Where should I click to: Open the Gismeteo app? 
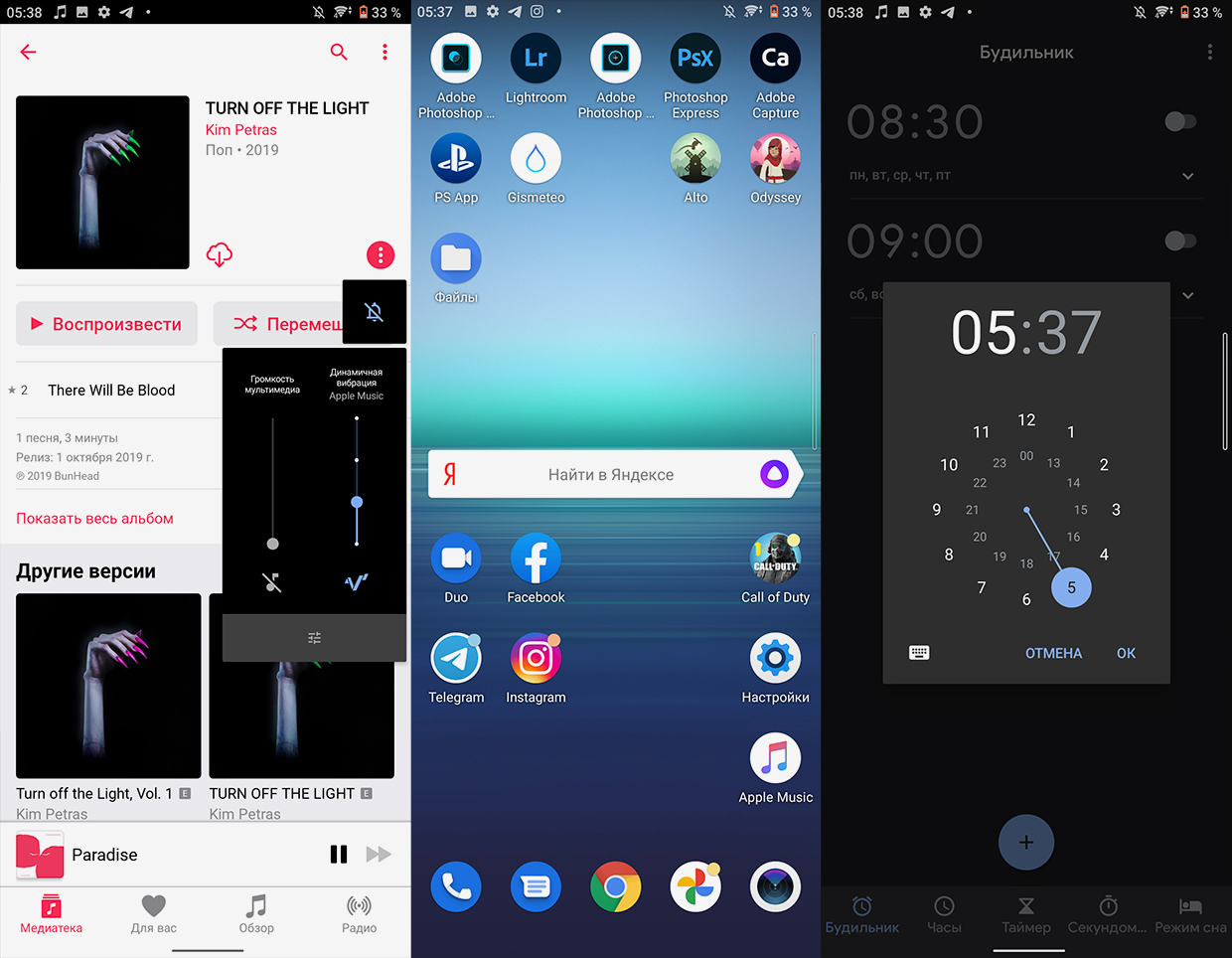536,168
